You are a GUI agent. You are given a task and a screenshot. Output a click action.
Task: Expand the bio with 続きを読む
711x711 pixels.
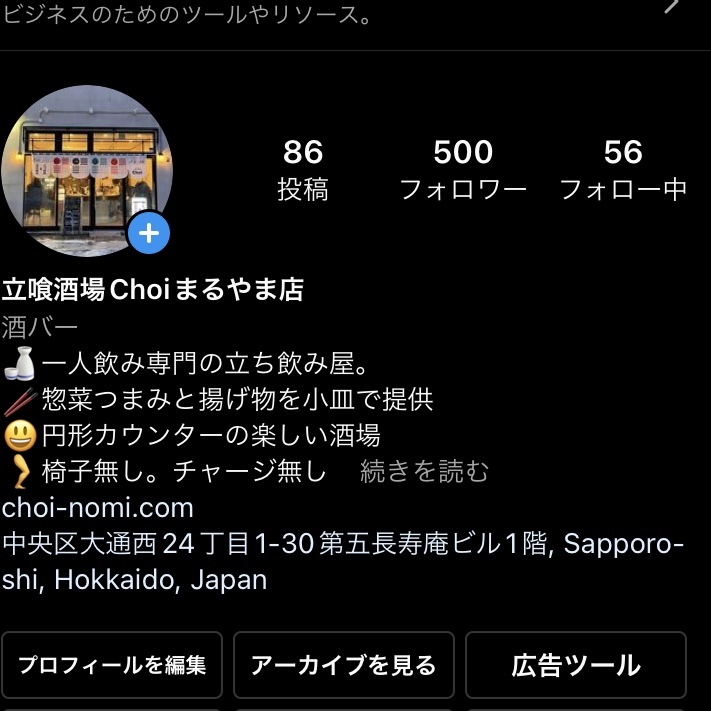point(424,471)
